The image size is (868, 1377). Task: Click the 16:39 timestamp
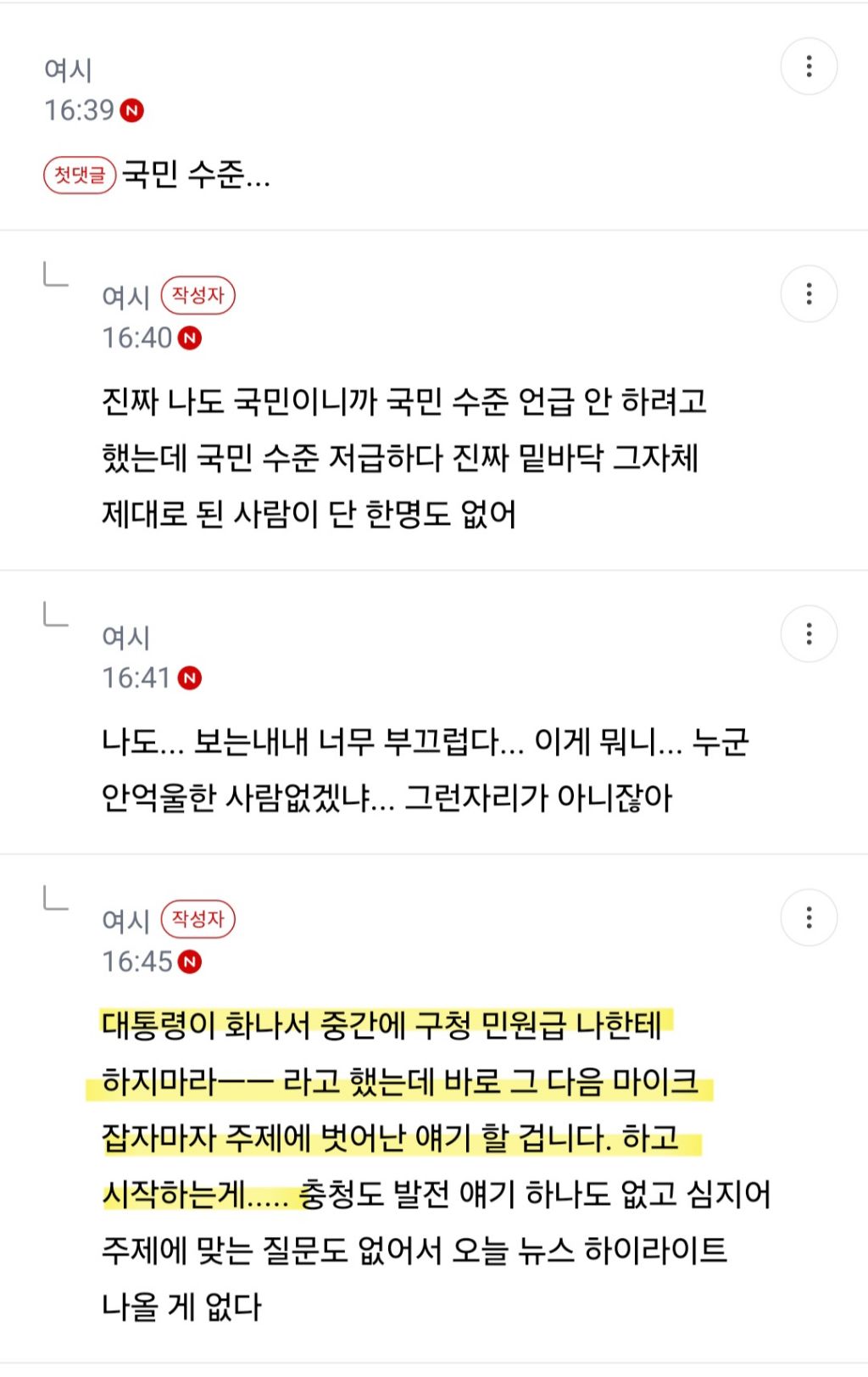[81, 110]
